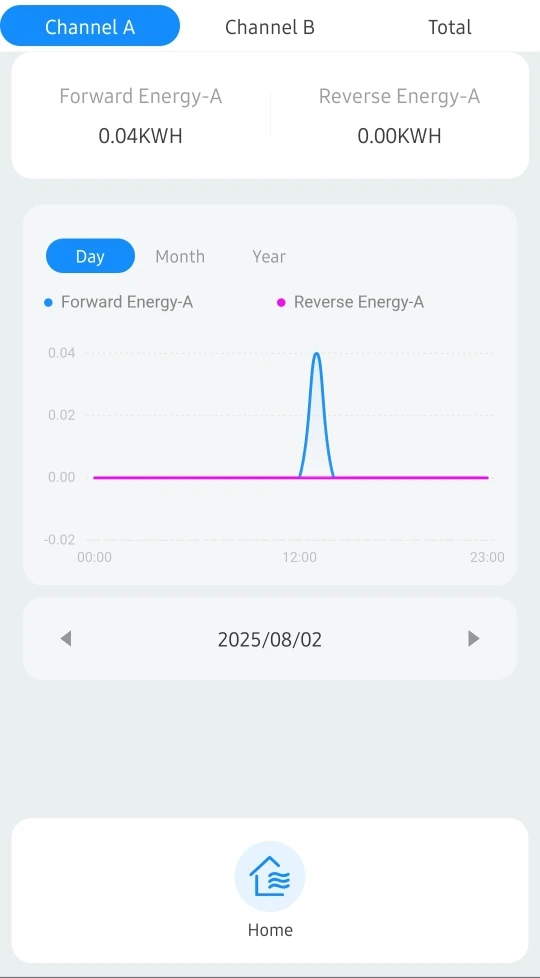
Task: Toggle Forward Energy-A legend series
Action: 118,303
